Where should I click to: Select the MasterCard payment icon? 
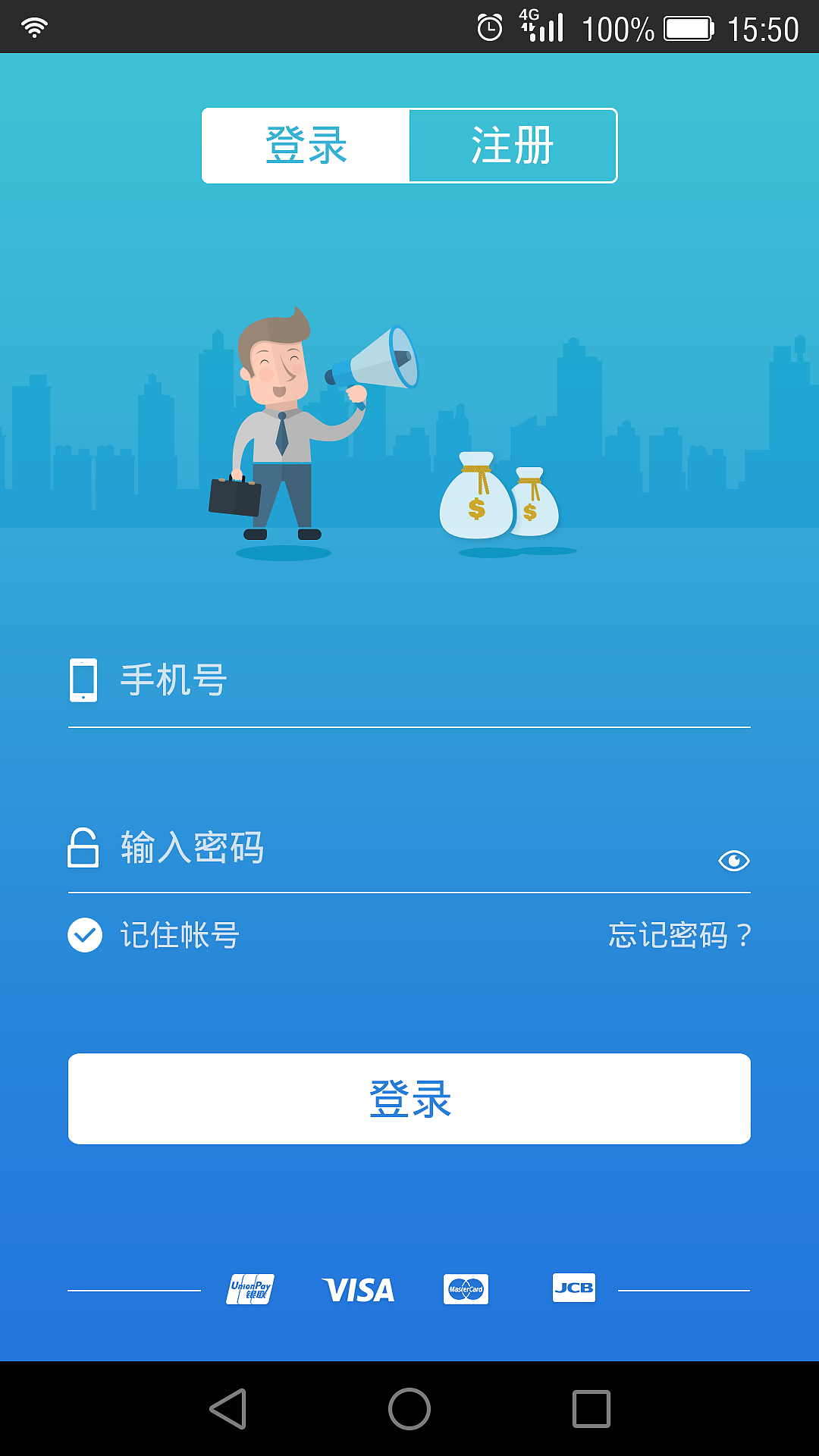[x=466, y=1289]
